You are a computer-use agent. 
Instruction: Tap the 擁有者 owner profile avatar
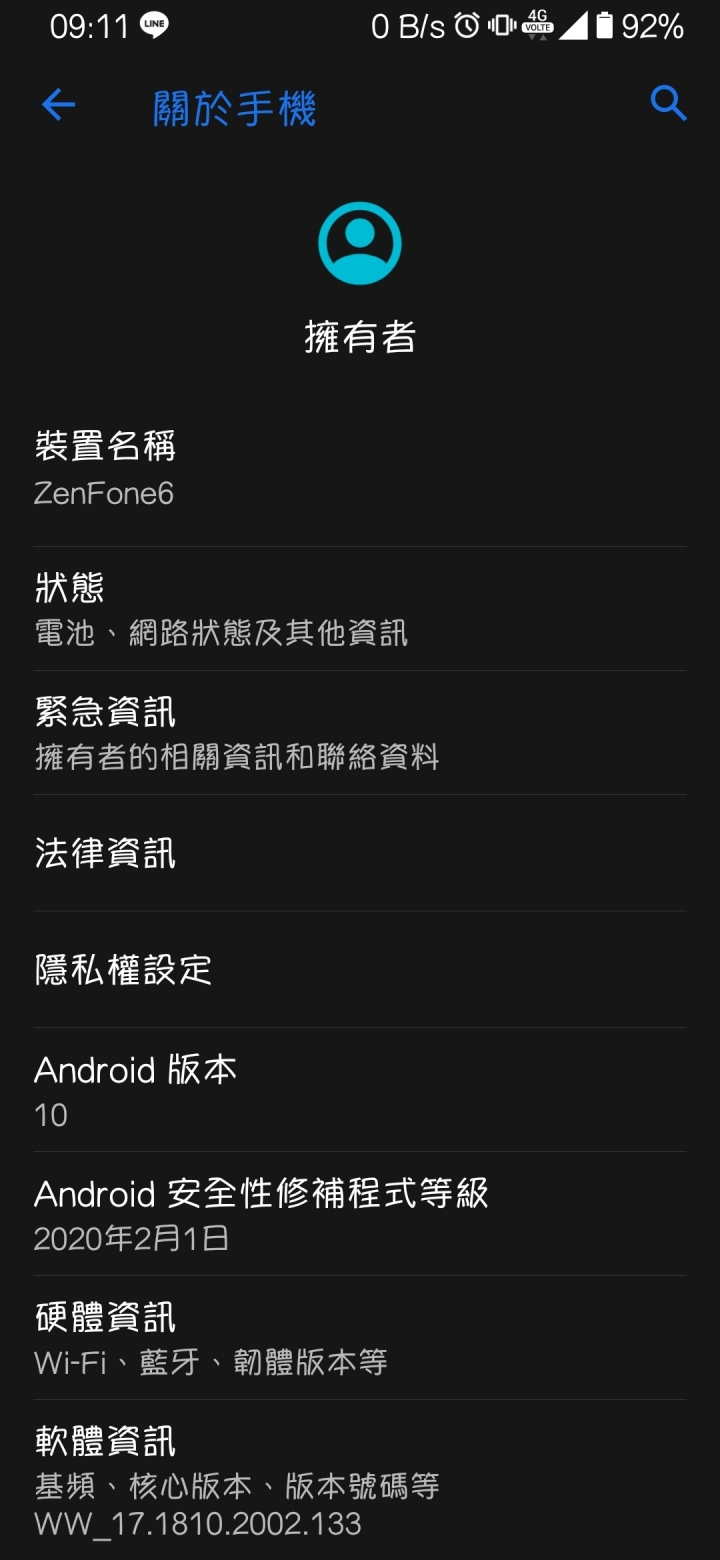(360, 243)
